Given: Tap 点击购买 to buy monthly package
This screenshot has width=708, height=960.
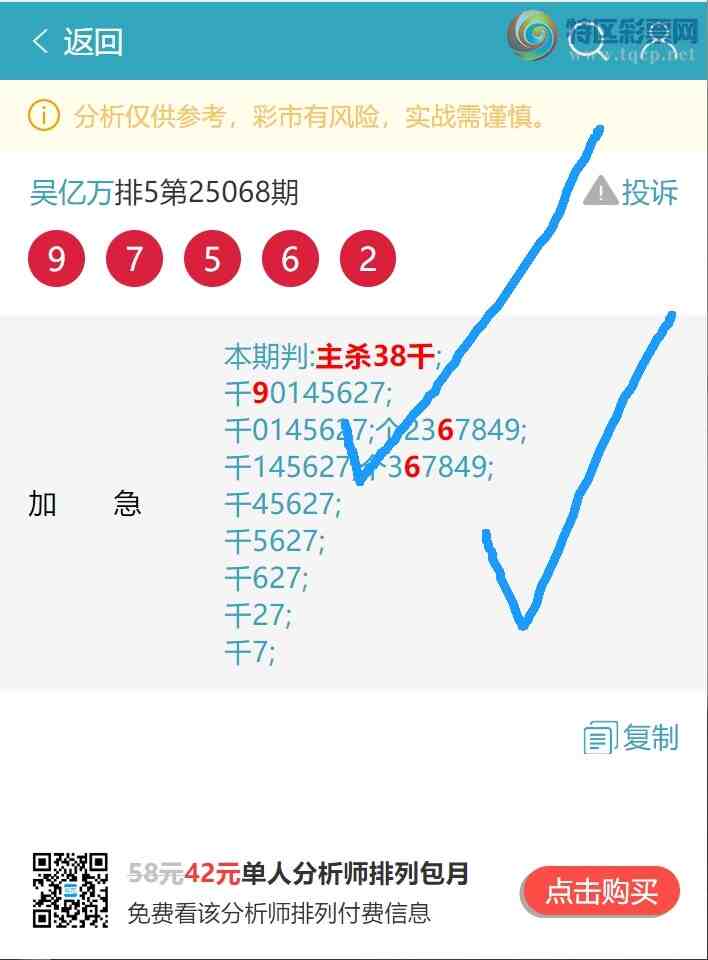Looking at the screenshot, I should click(600, 892).
